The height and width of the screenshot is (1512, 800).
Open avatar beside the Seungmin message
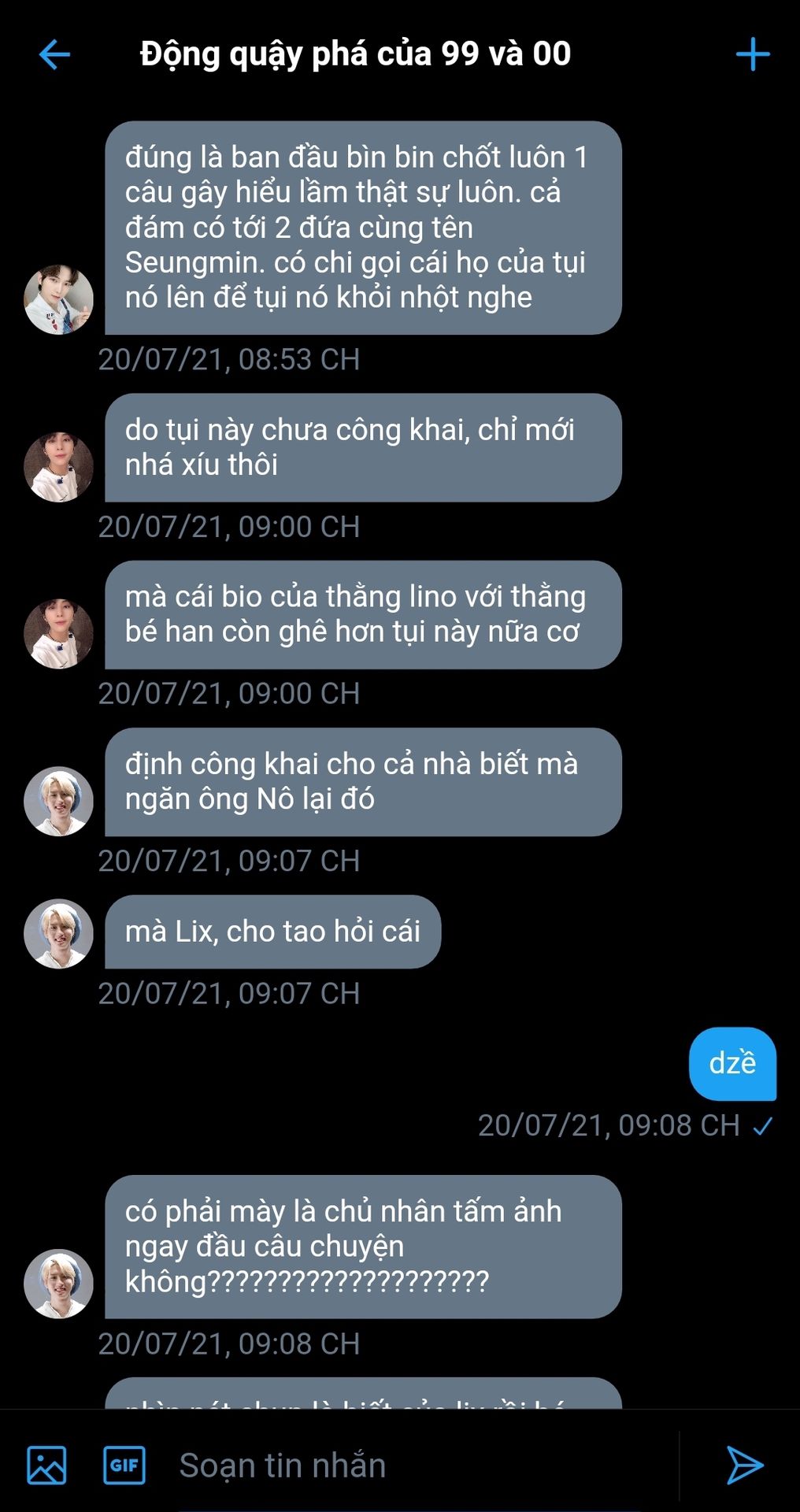point(59,299)
